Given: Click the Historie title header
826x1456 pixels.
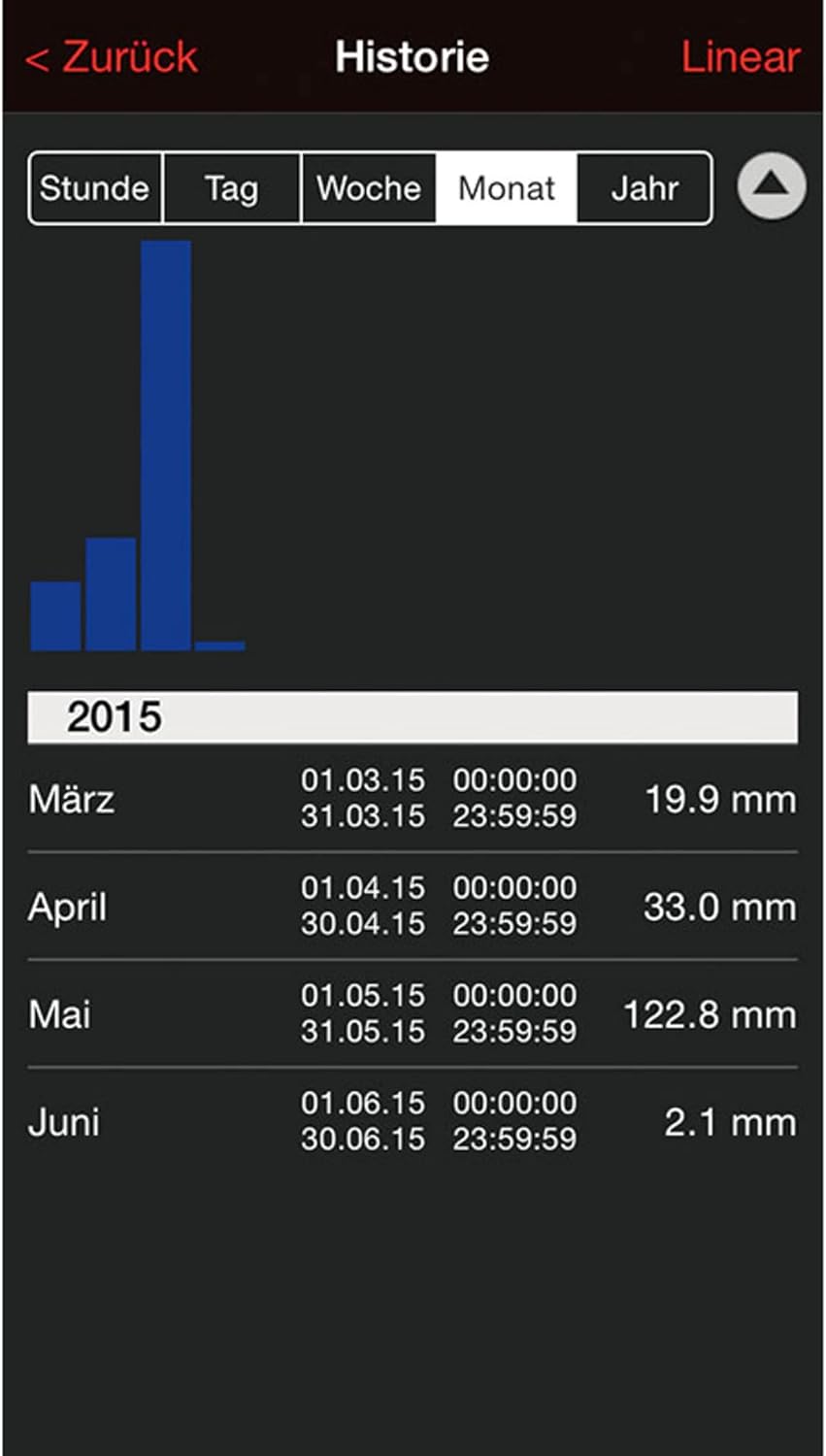Looking at the screenshot, I should pyautogui.click(x=412, y=56).
